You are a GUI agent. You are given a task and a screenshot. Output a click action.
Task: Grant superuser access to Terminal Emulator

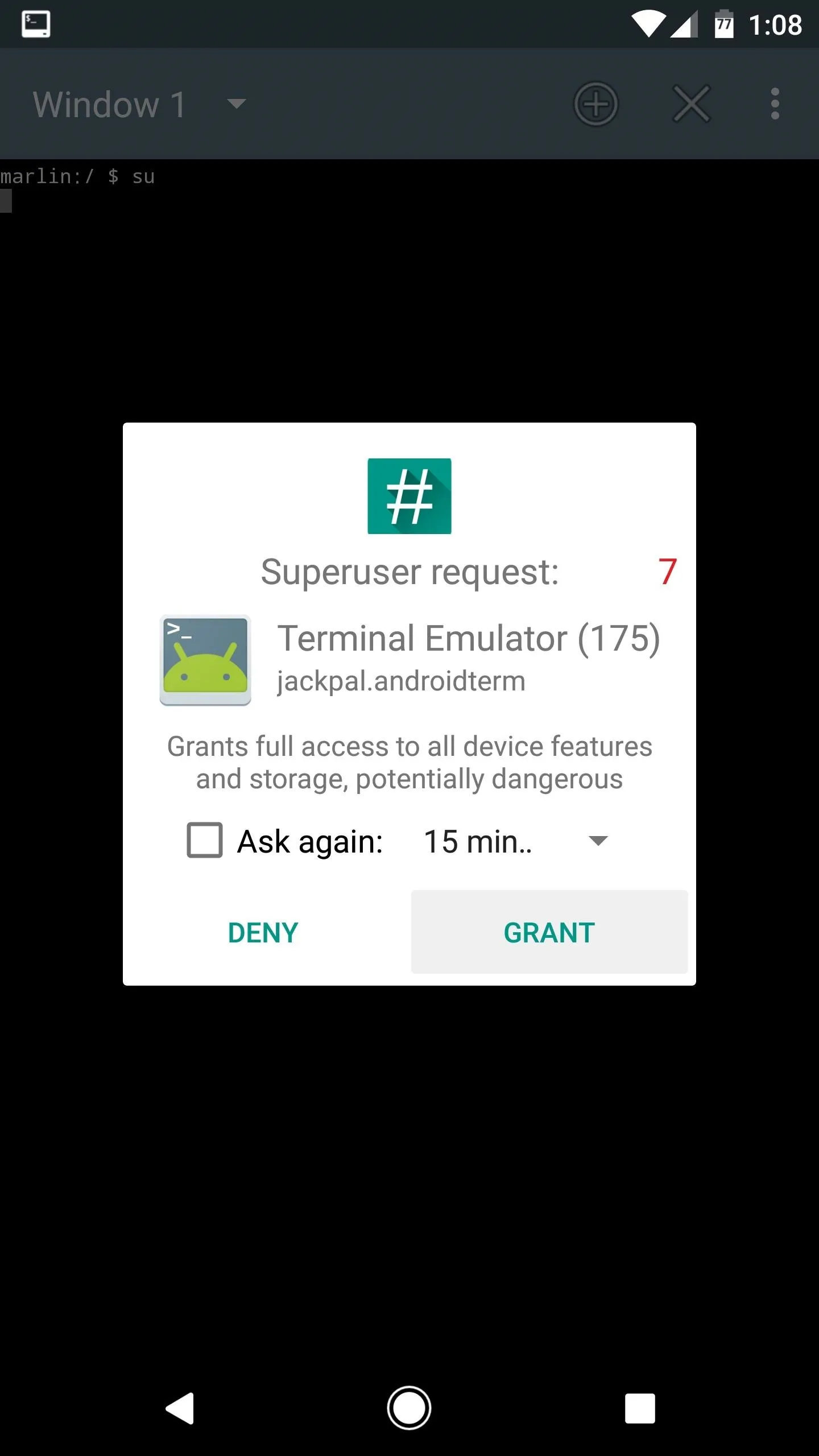[x=549, y=932]
